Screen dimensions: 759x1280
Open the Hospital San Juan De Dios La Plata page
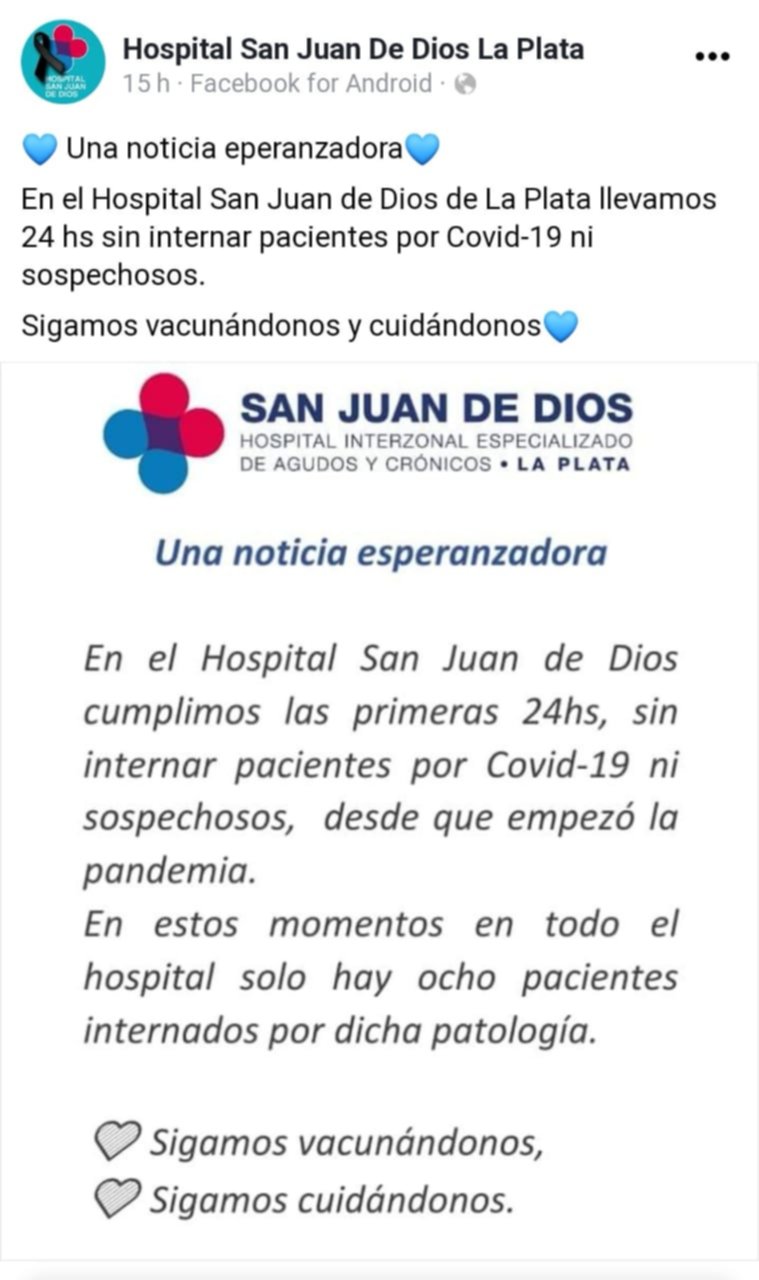[352, 48]
